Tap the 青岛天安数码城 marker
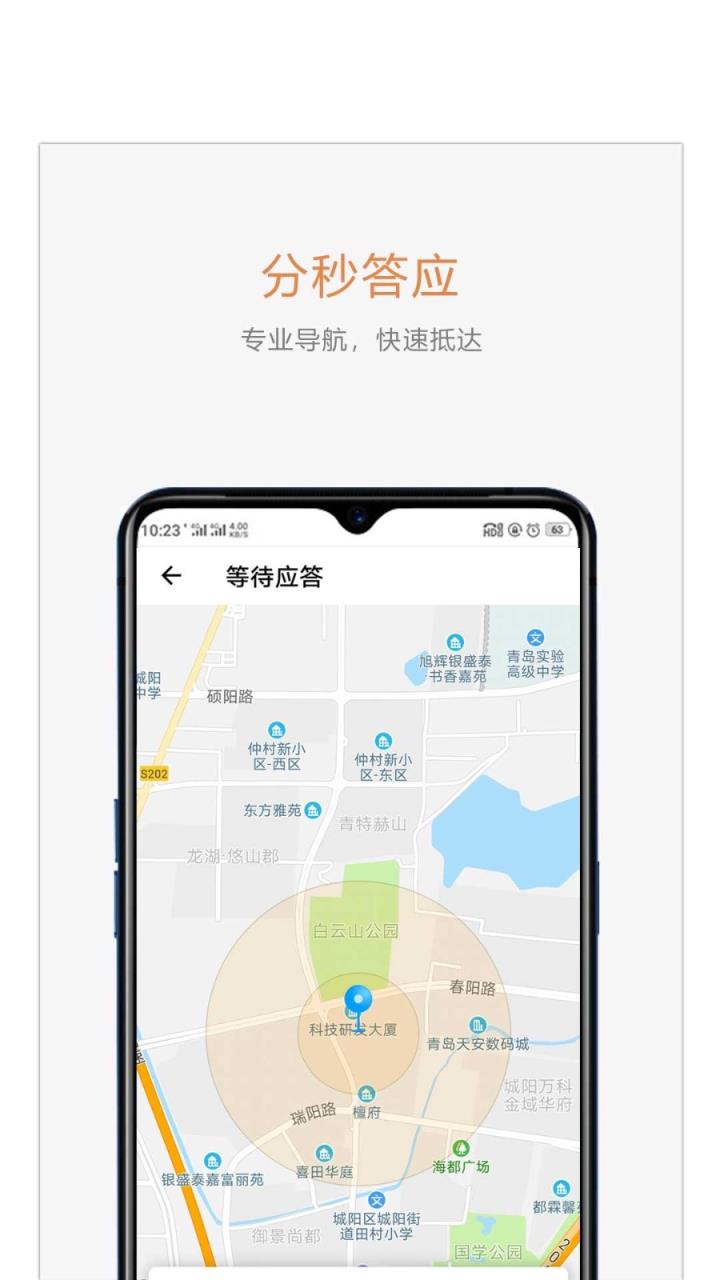Viewport: 720px width, 1280px height. (x=480, y=1022)
